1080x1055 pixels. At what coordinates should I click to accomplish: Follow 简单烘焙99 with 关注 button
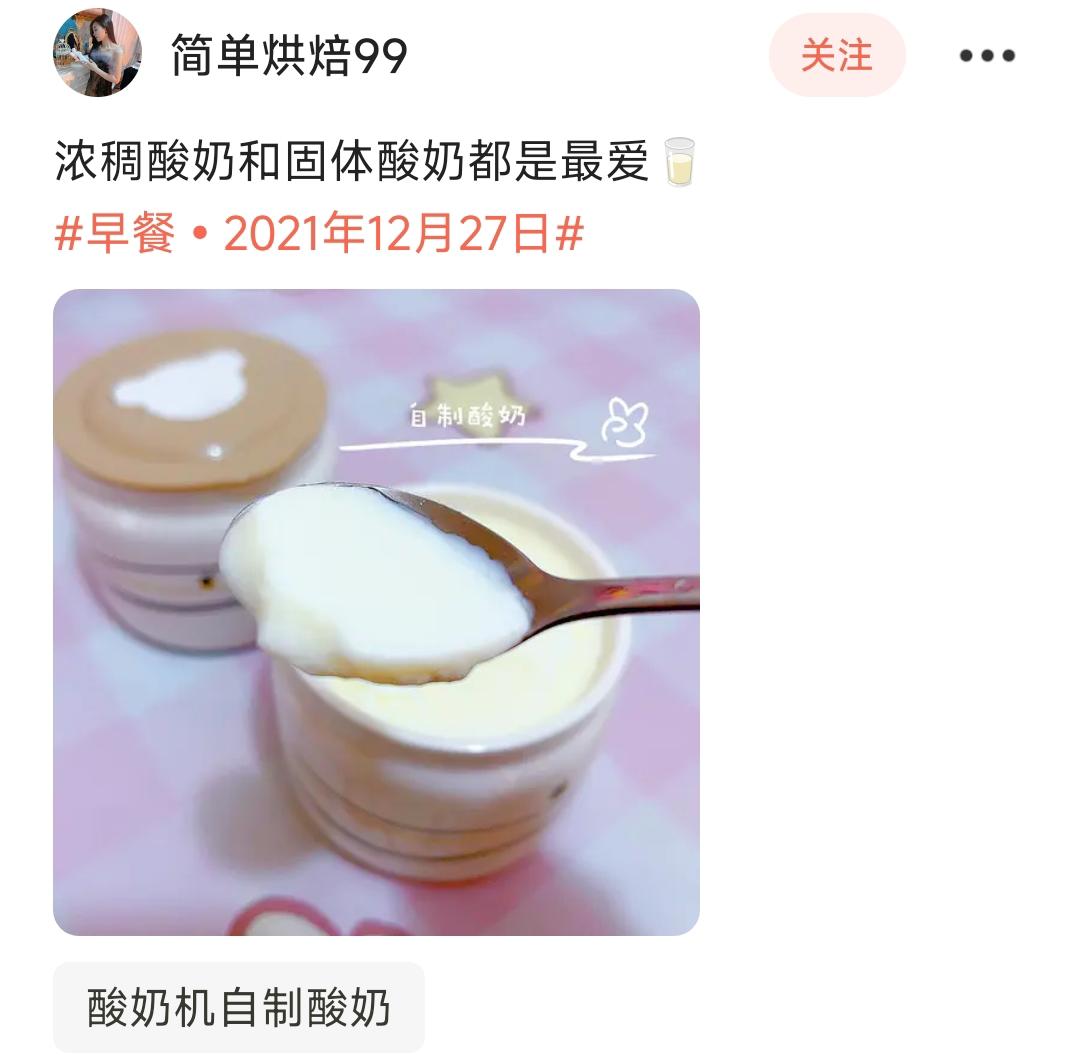pos(836,55)
